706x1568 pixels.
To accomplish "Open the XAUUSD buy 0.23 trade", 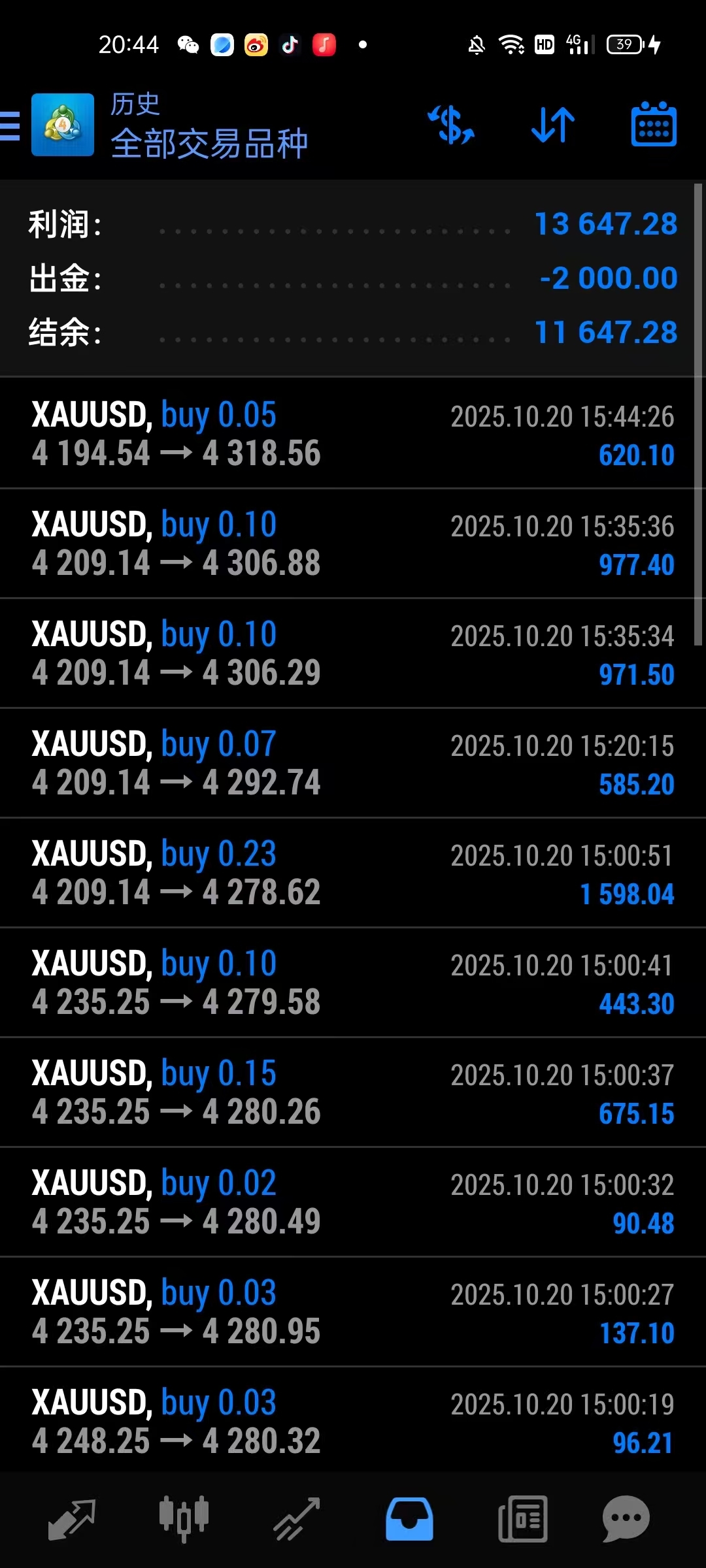I will click(x=353, y=873).
